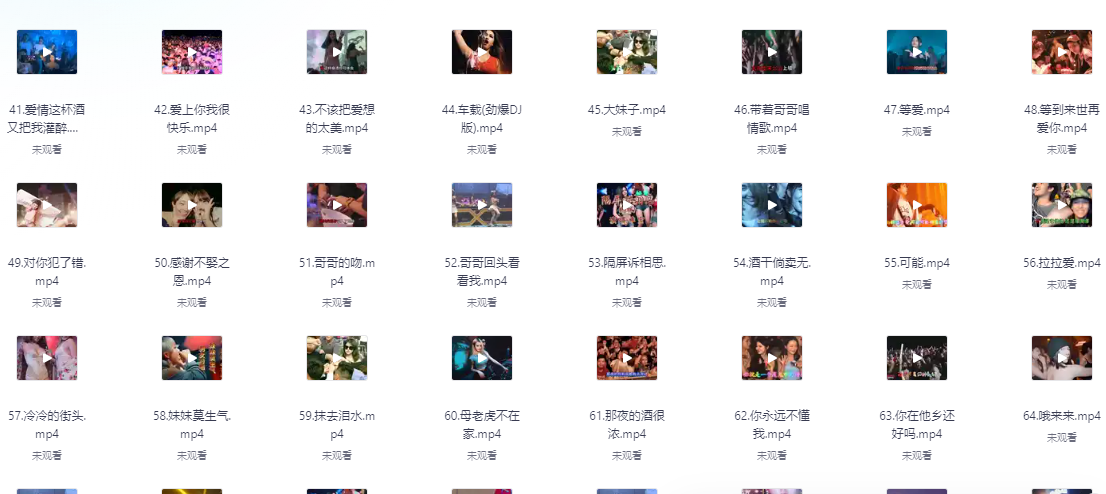Play 60.母老虎不在家.mp4
This screenshot has height=494, width=1106.
pos(482,358)
